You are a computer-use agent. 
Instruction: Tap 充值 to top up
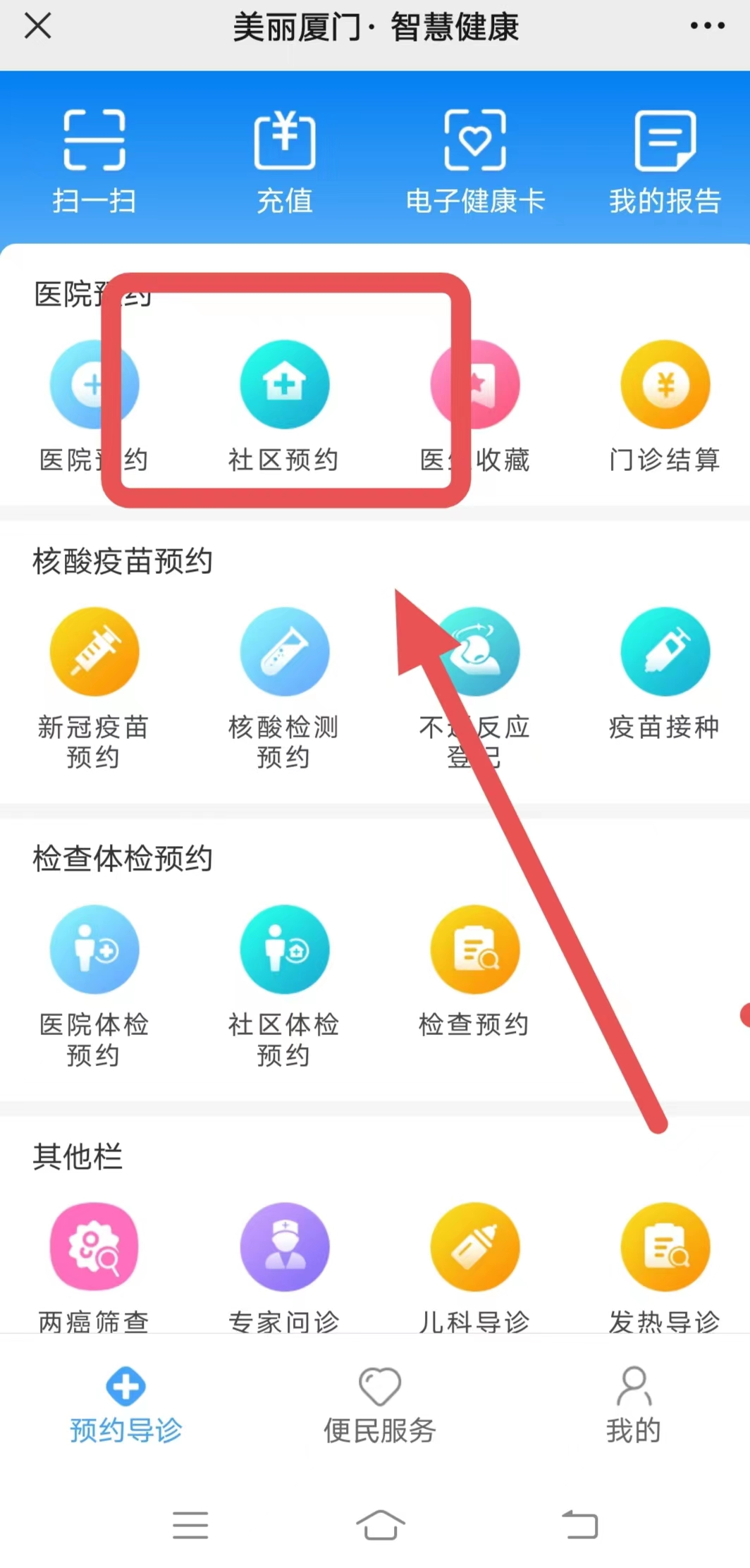[284, 161]
